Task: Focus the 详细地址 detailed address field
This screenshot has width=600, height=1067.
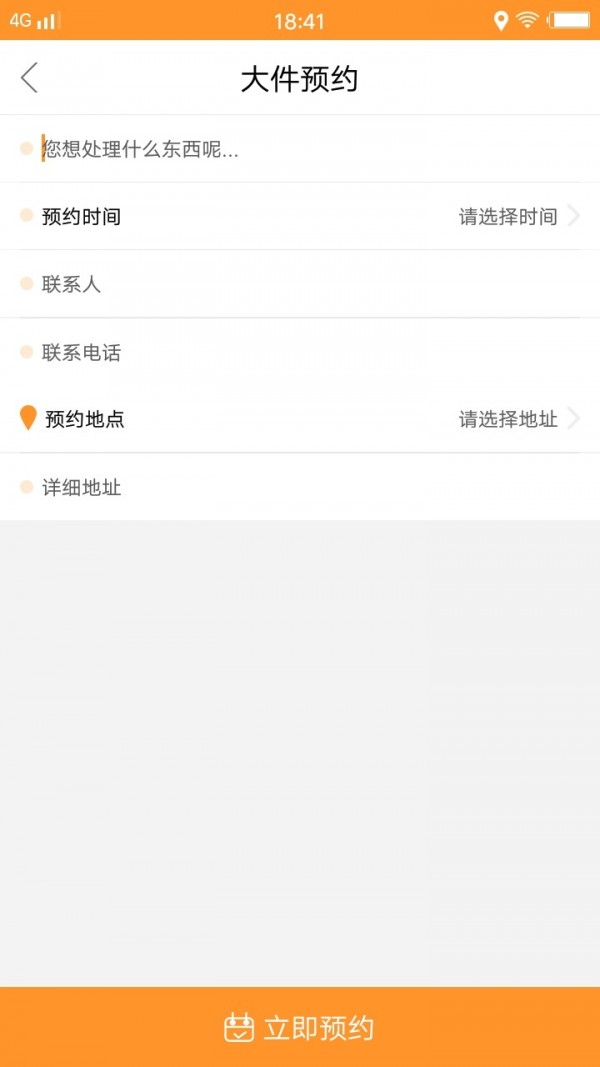Action: tap(300, 487)
